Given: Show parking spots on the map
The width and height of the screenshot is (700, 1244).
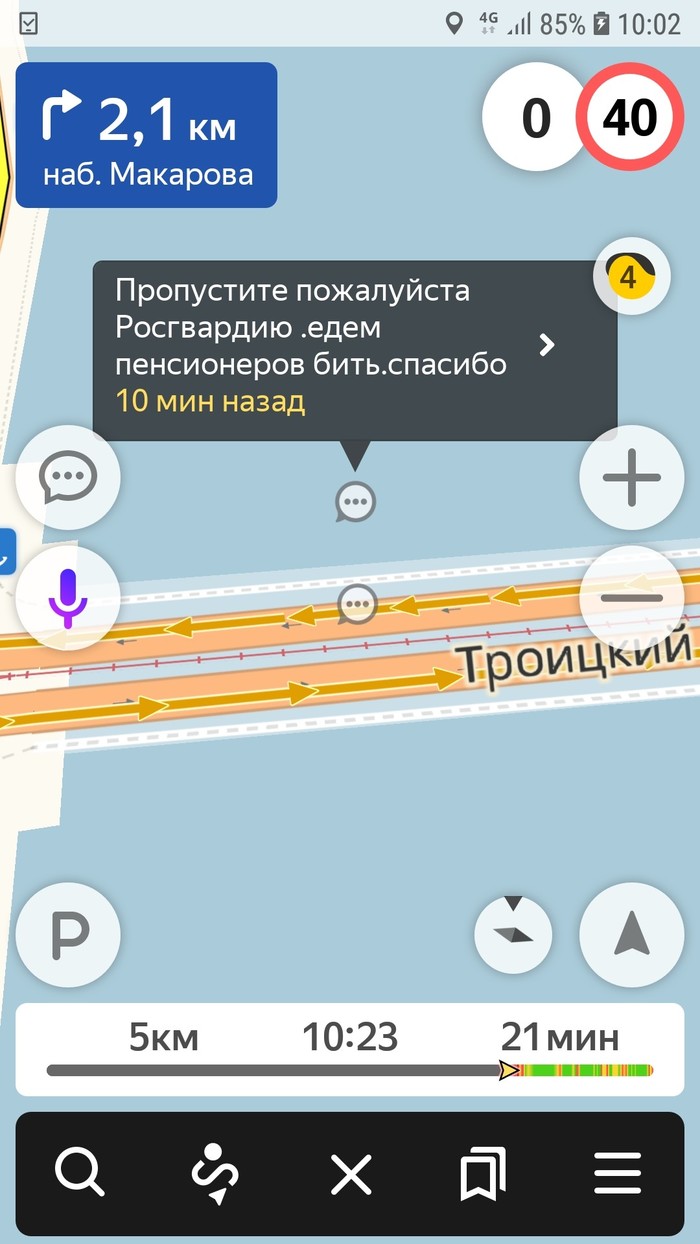Looking at the screenshot, I should [x=68, y=935].
